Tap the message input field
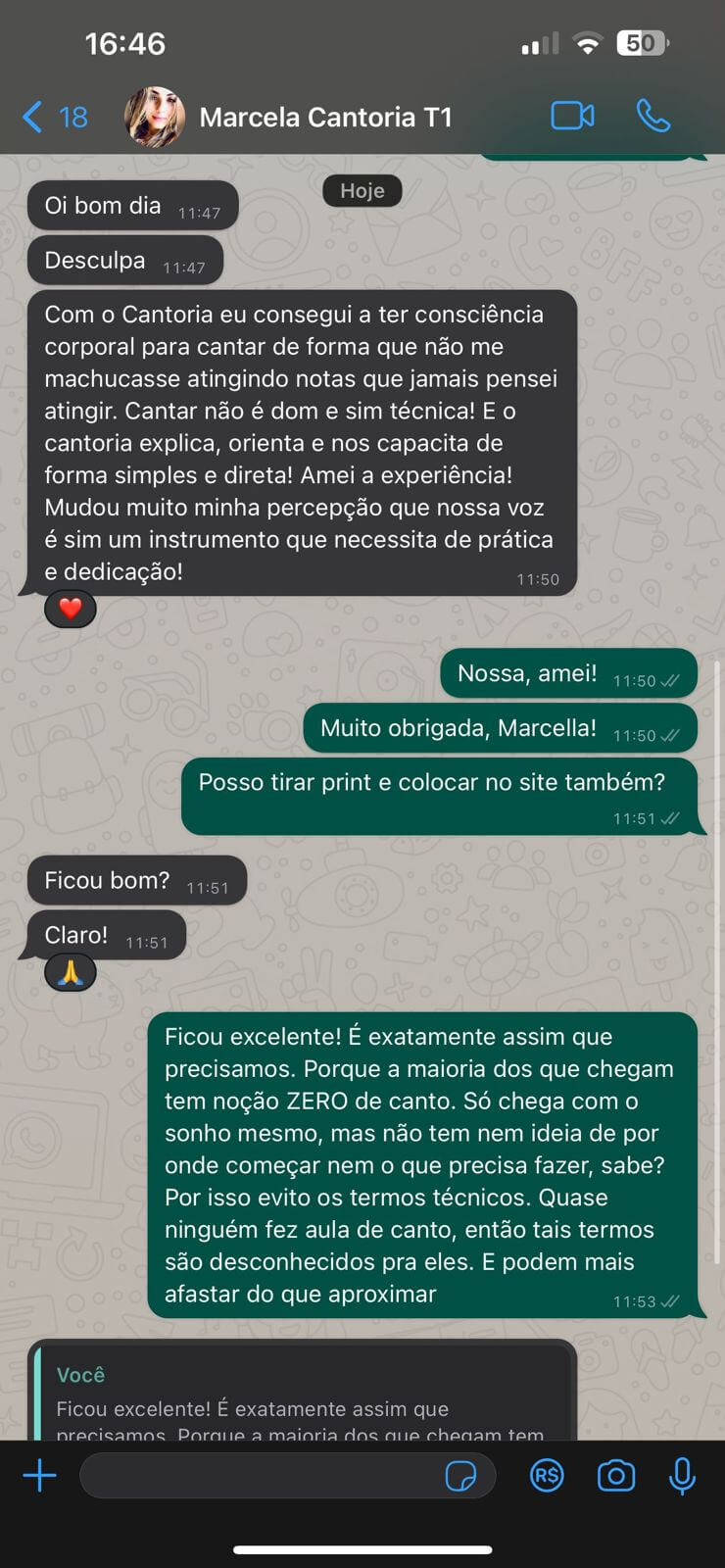This screenshot has height=1568, width=725. pyautogui.click(x=260, y=1475)
